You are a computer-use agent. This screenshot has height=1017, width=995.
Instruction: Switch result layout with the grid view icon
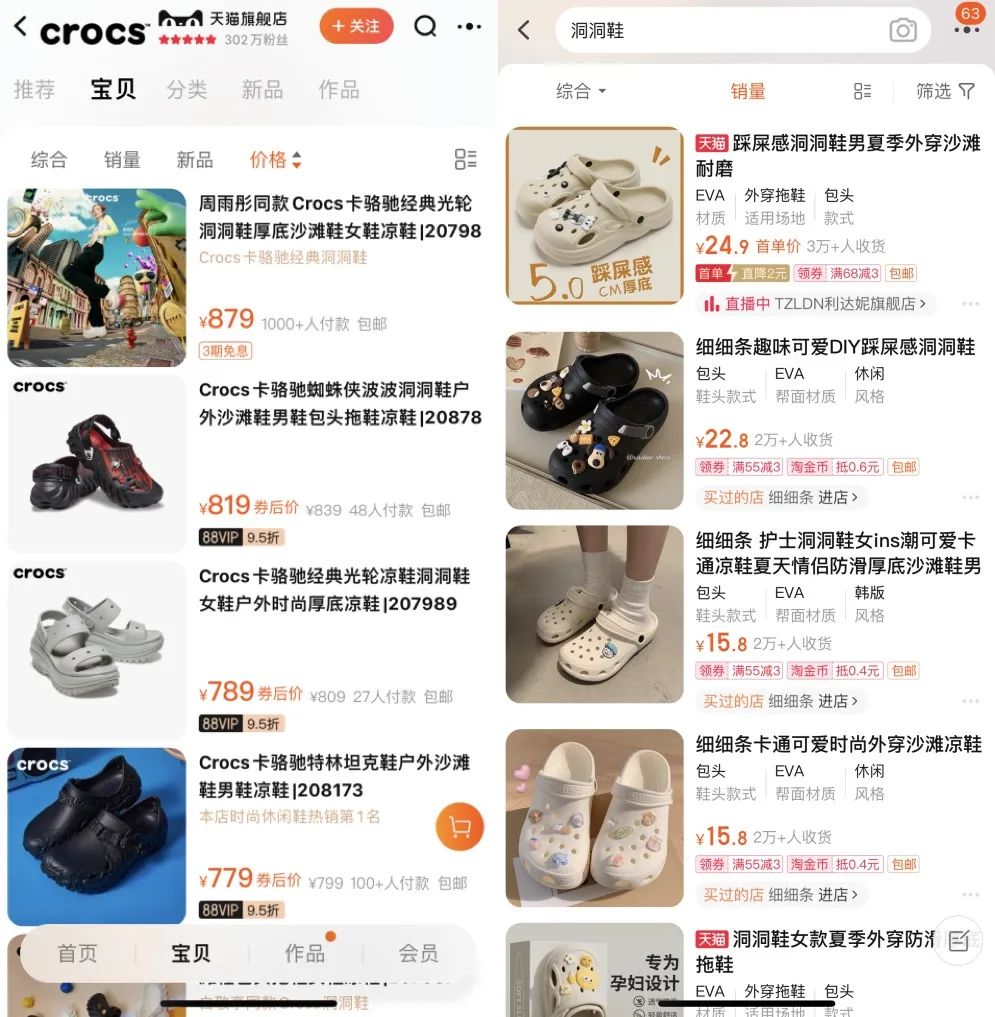(862, 90)
